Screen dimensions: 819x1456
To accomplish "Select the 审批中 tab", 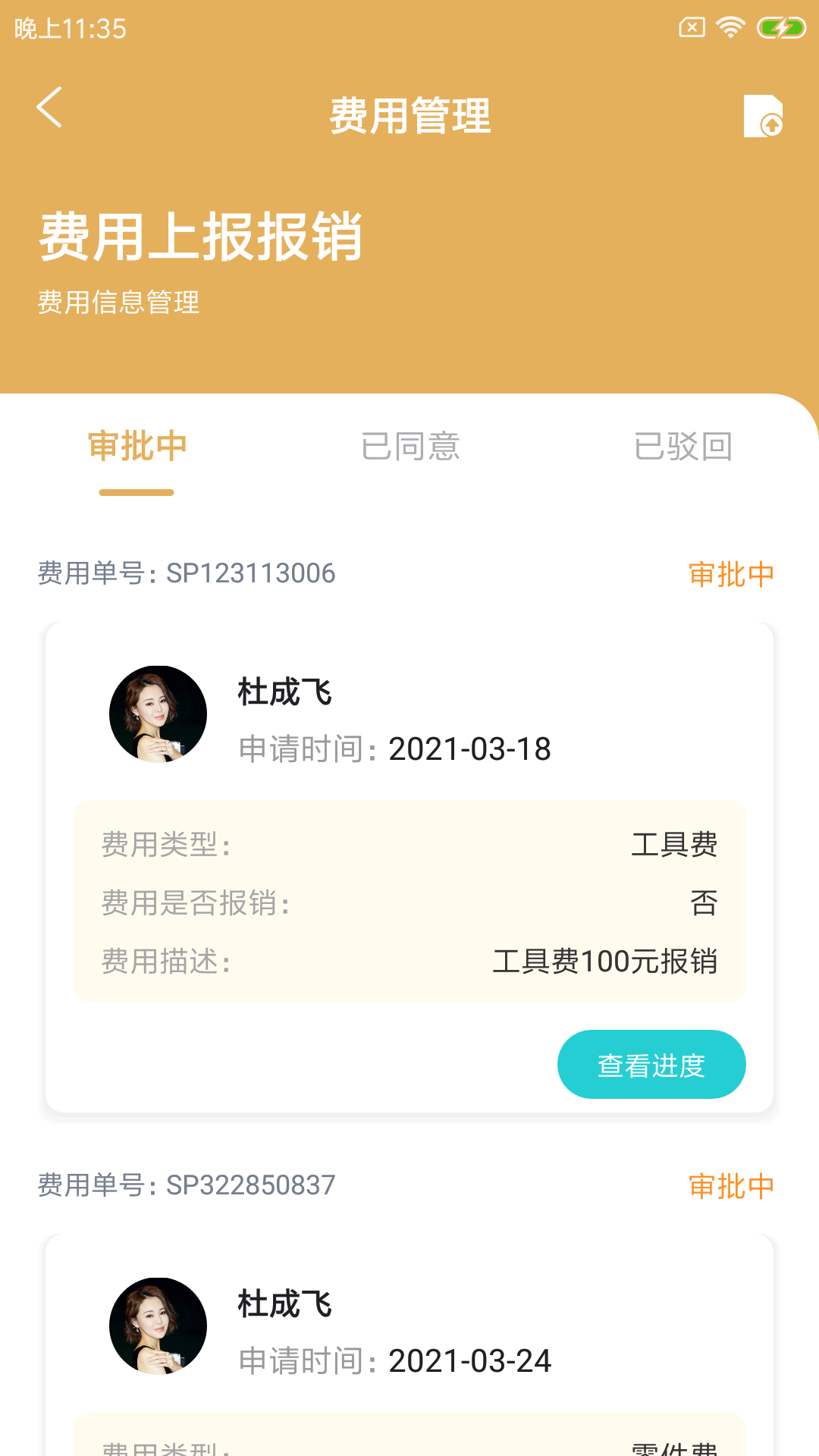I will pos(137,447).
